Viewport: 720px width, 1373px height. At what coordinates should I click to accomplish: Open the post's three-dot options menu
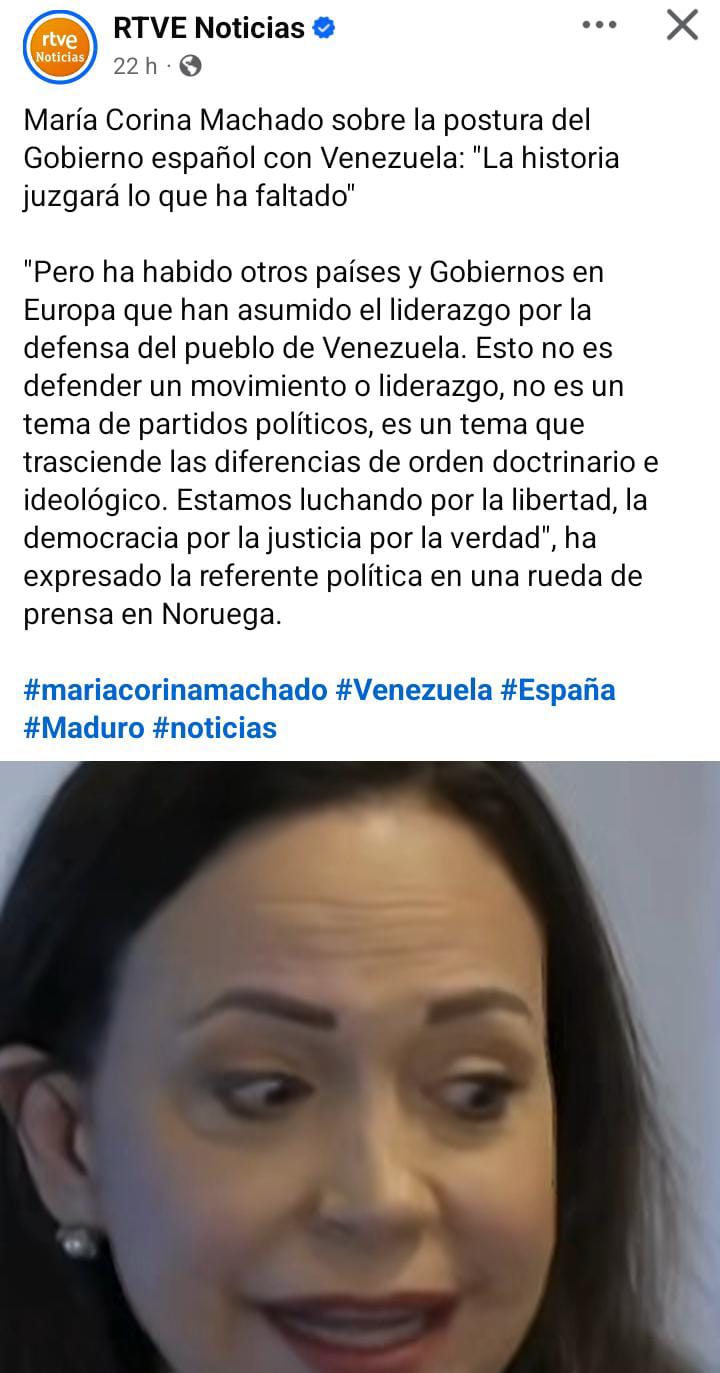point(599,25)
